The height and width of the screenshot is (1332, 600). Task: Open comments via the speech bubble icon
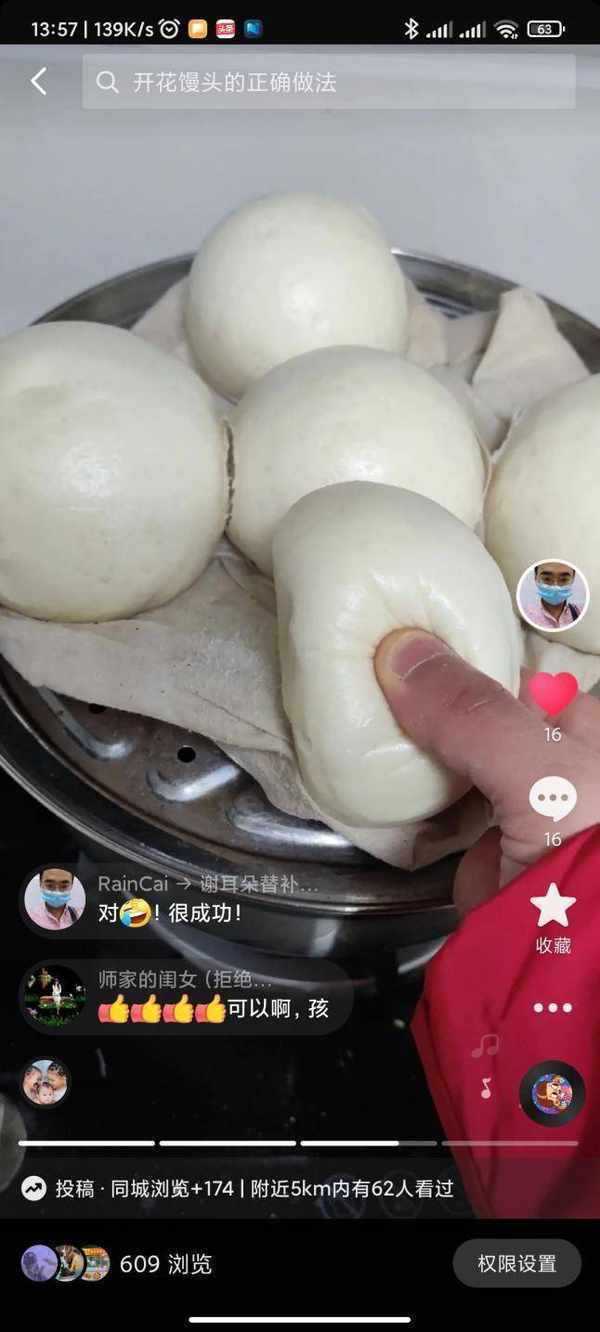pos(552,799)
